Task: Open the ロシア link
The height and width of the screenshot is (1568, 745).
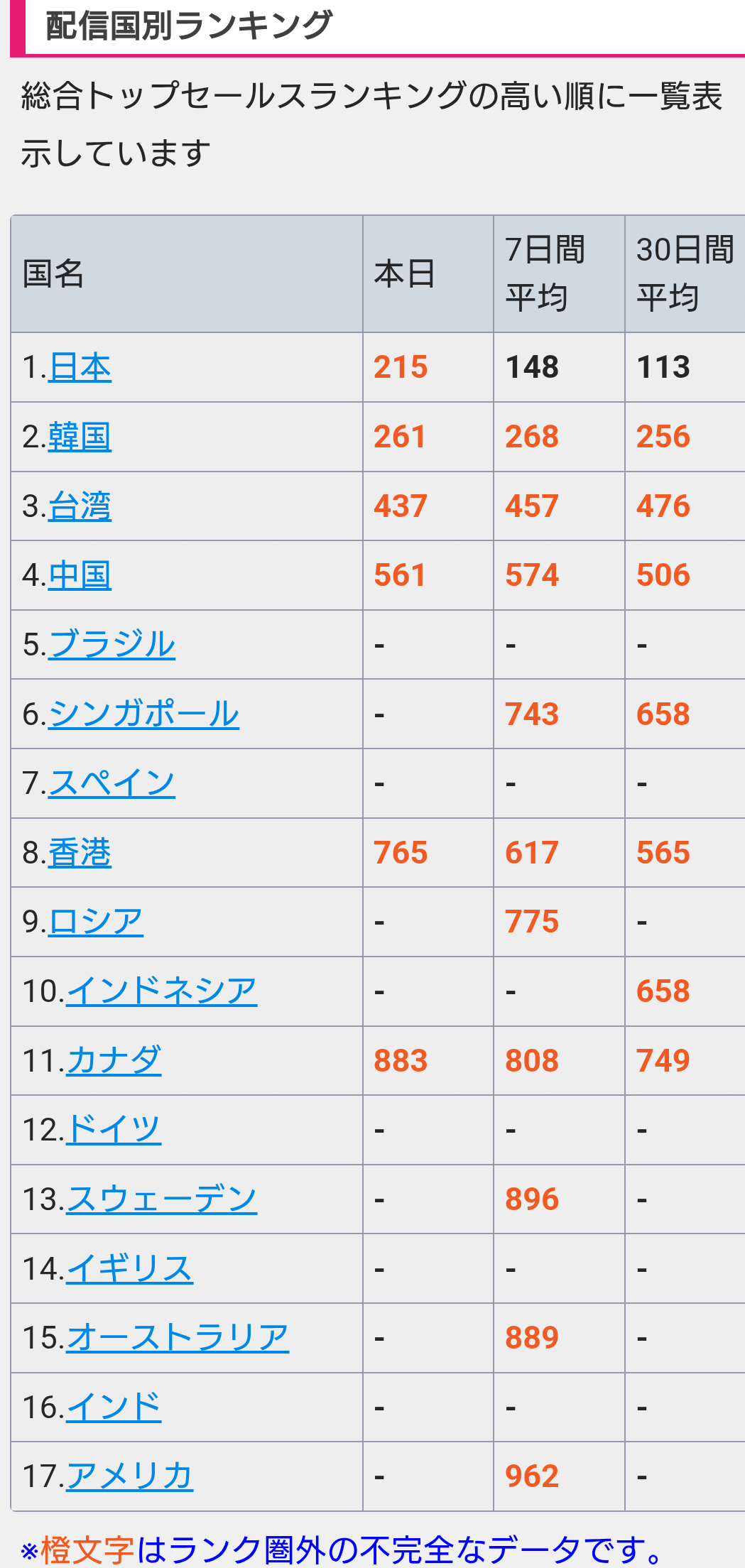Action: click(96, 922)
